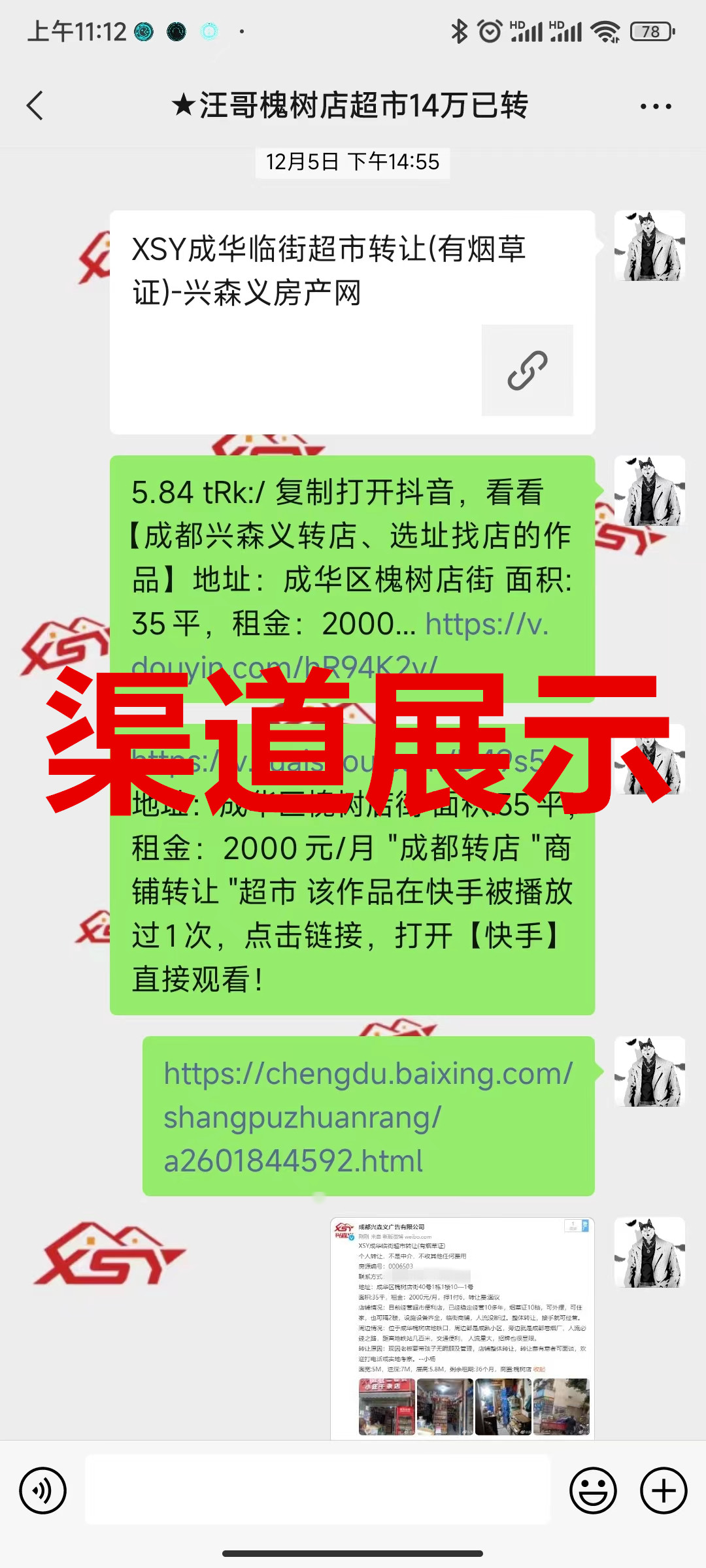This screenshot has width=706, height=1568.
Task: Open the chat's three-dot menu
Action: [655, 106]
